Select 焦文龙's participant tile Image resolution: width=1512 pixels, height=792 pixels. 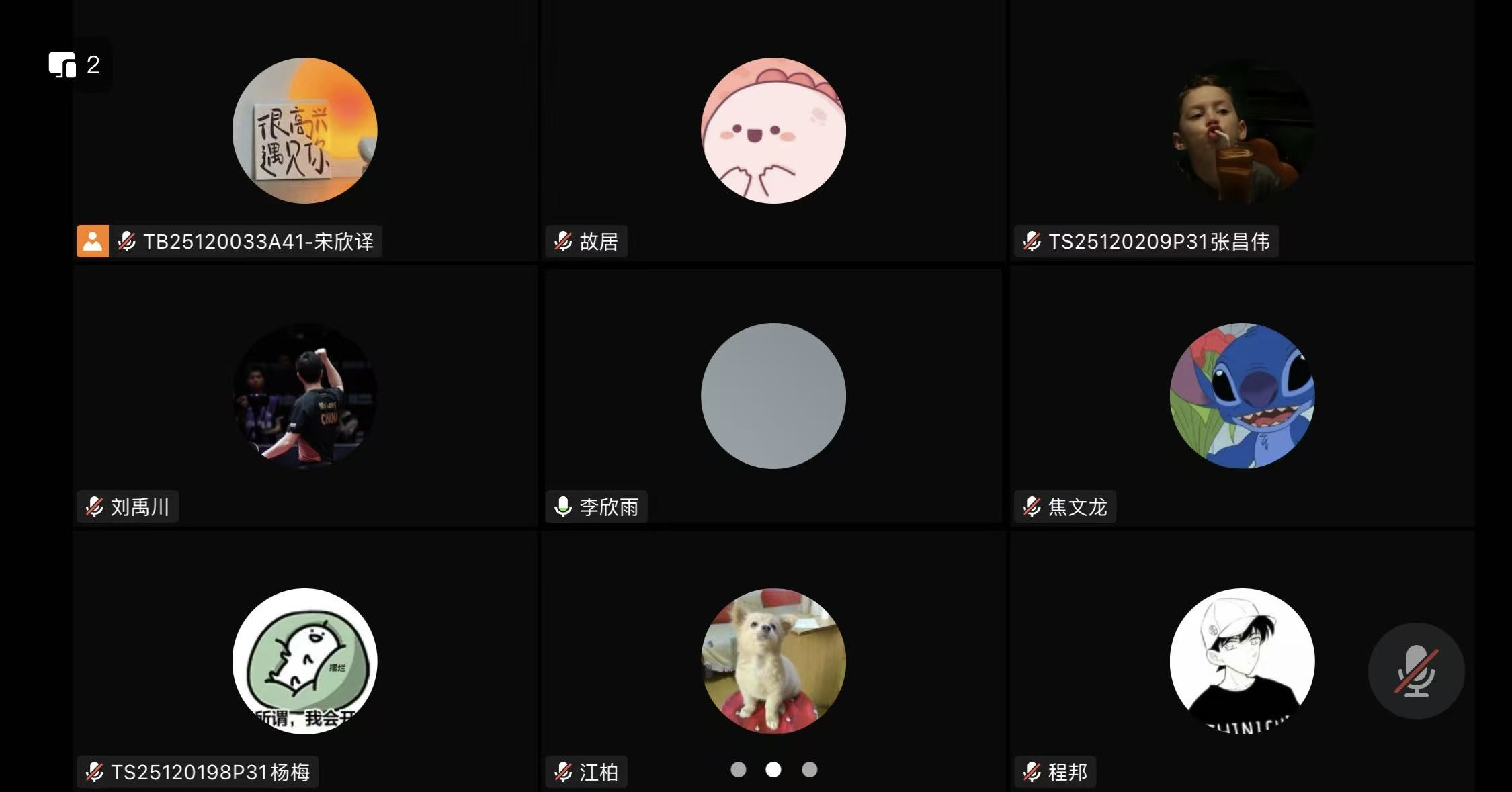(1241, 396)
